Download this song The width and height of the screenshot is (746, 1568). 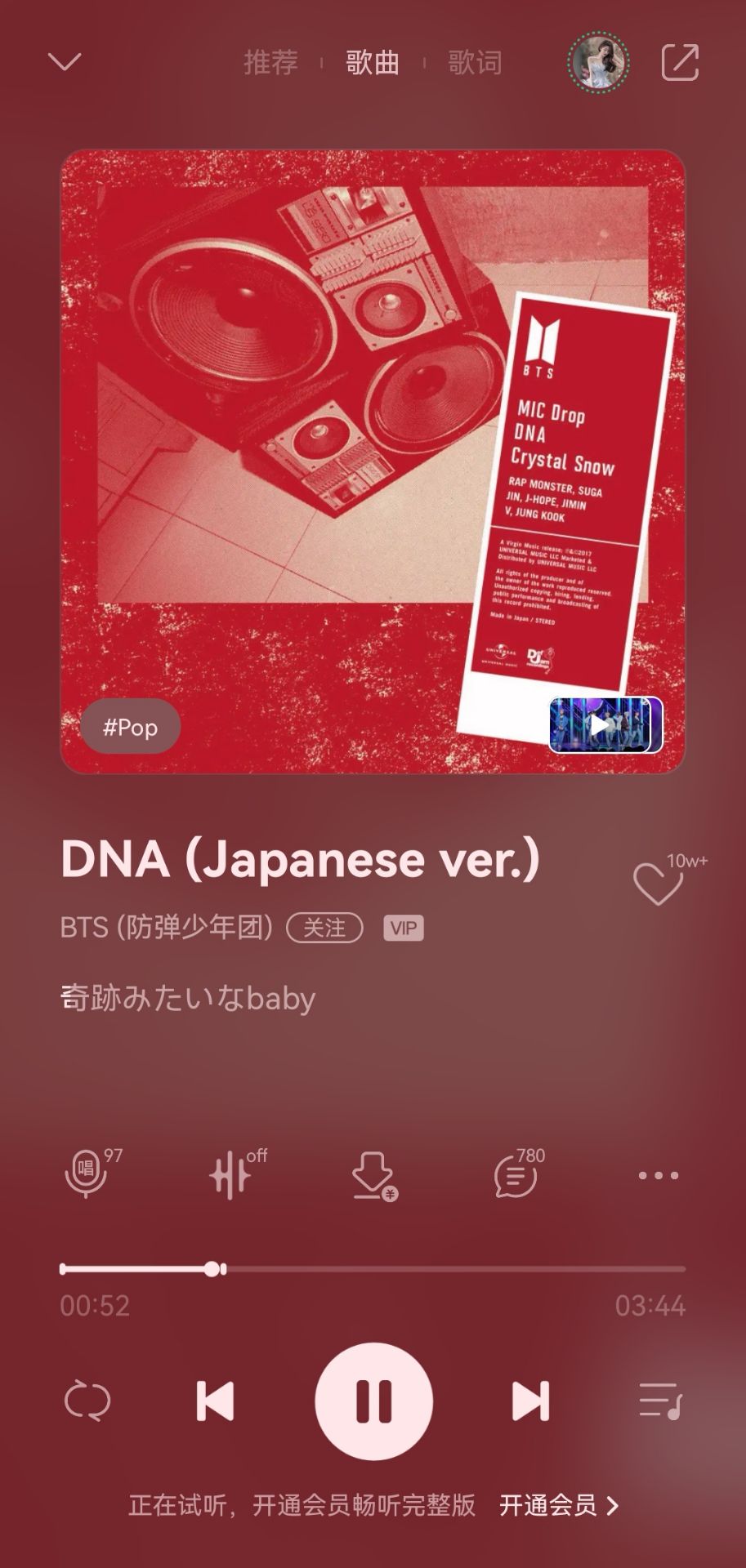click(x=373, y=1176)
